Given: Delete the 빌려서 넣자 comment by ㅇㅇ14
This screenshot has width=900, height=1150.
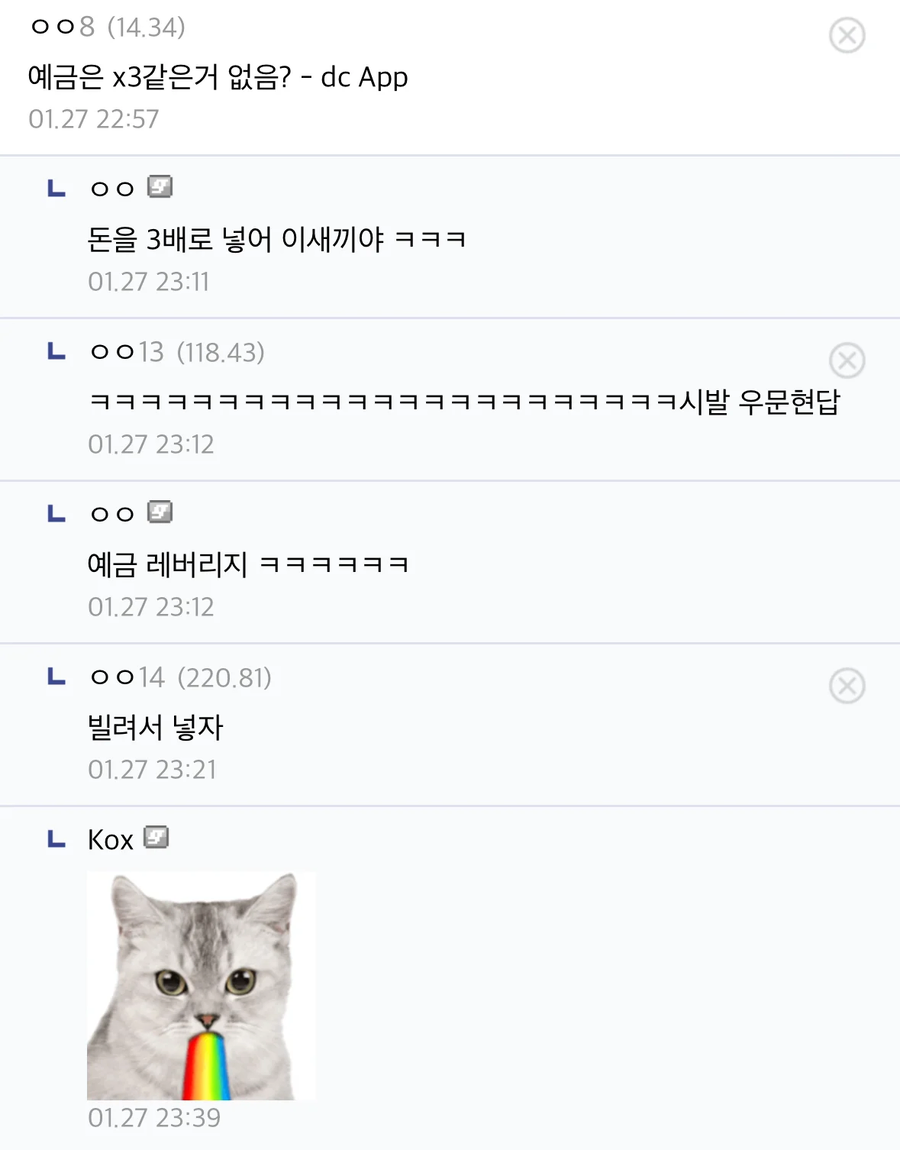Looking at the screenshot, I should pos(847,686).
